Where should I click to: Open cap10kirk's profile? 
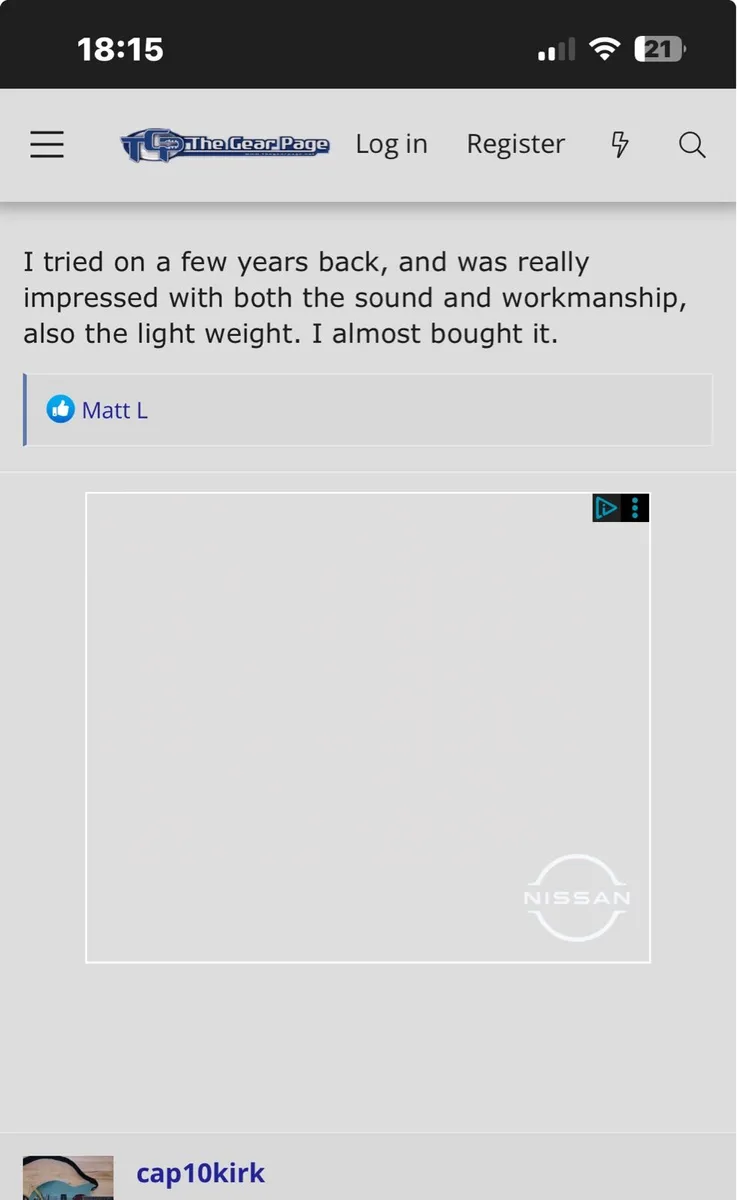pyautogui.click(x=200, y=1172)
